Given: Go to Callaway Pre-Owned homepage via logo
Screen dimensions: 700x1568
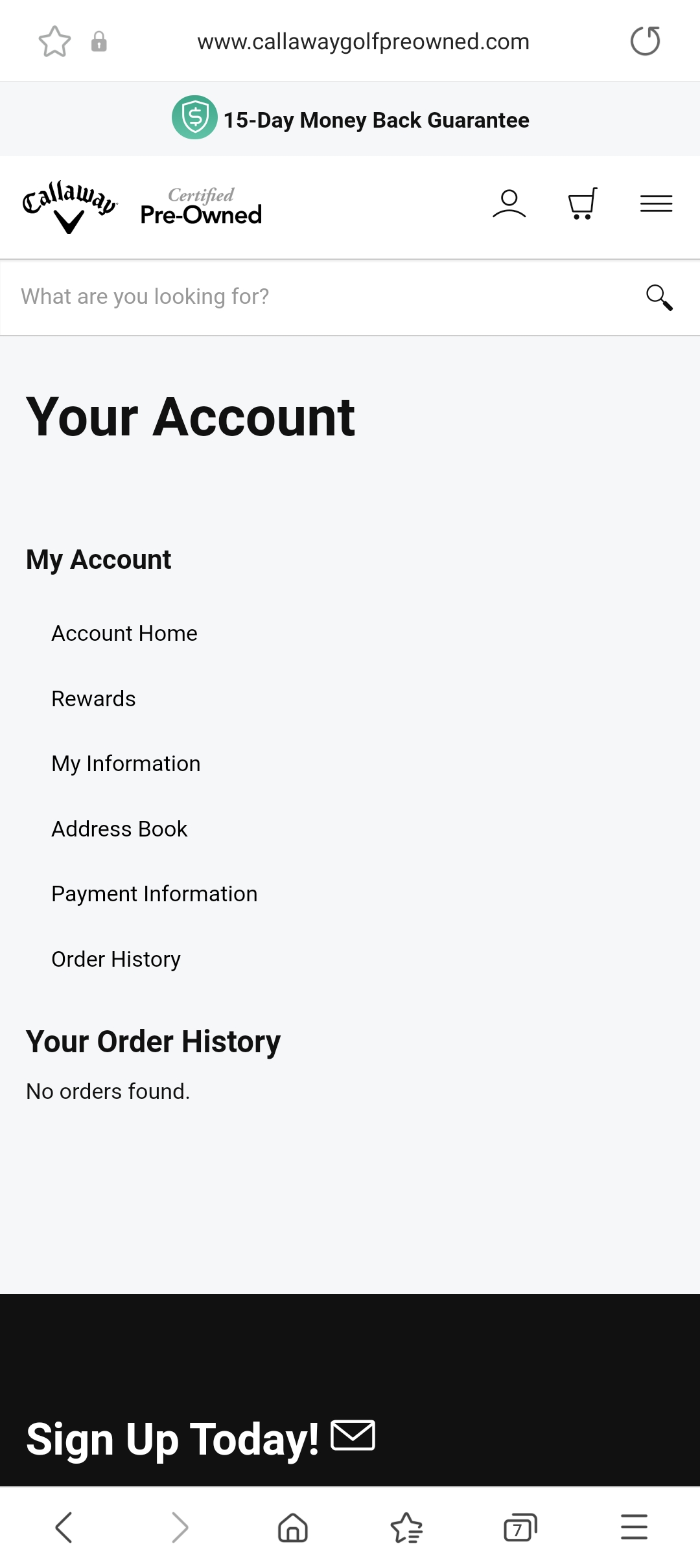Looking at the screenshot, I should coord(143,207).
